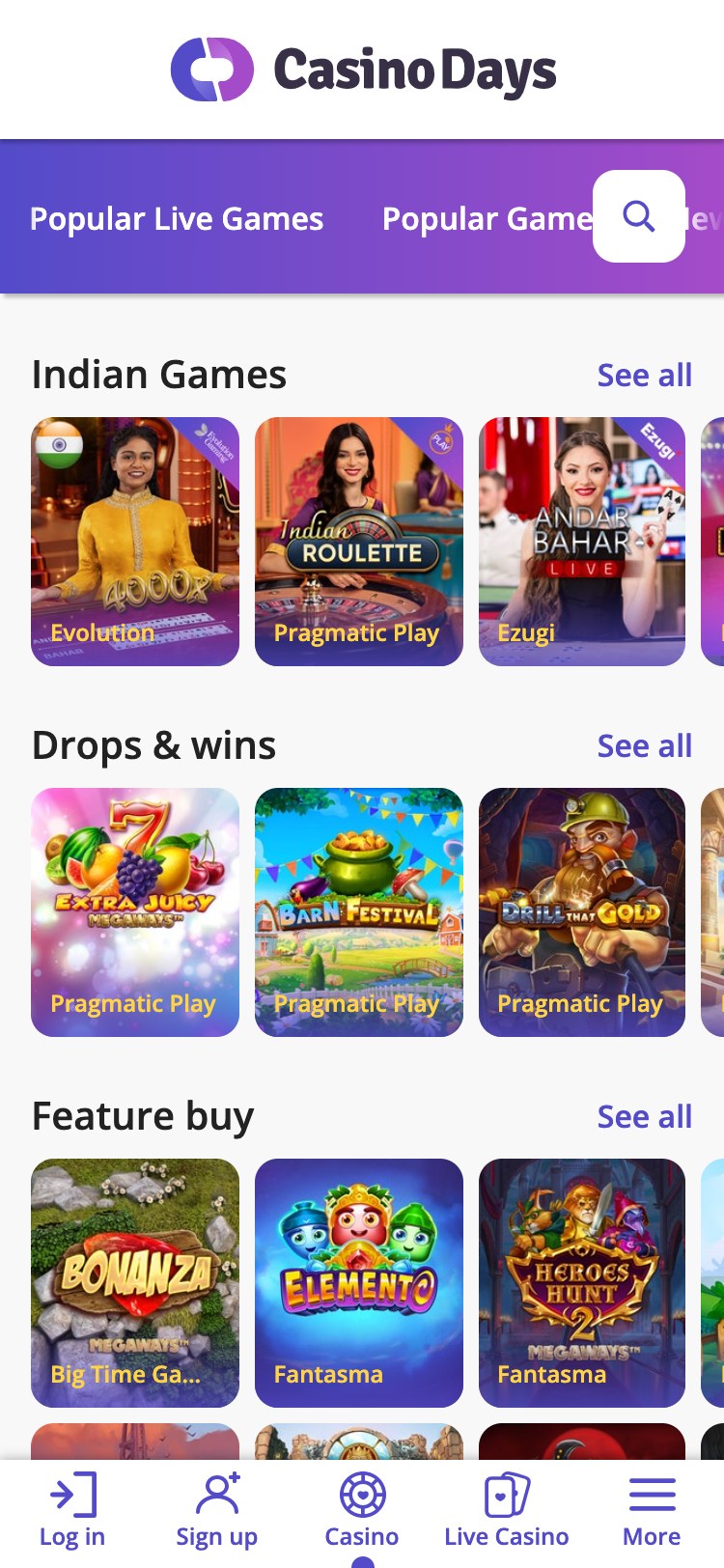
Task: Switch to Live Casino tab
Action: tap(507, 1511)
